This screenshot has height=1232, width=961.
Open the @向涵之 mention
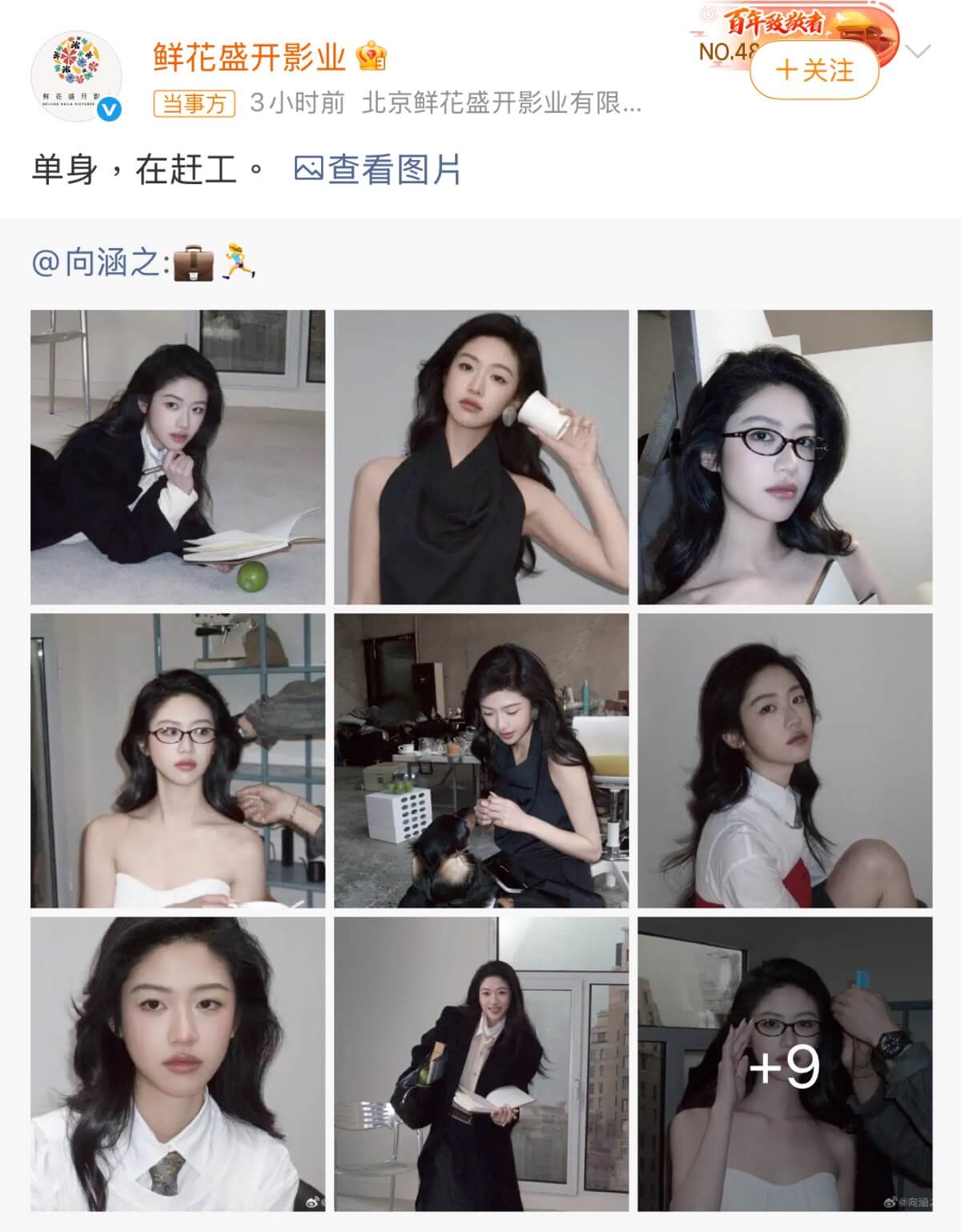(100, 263)
